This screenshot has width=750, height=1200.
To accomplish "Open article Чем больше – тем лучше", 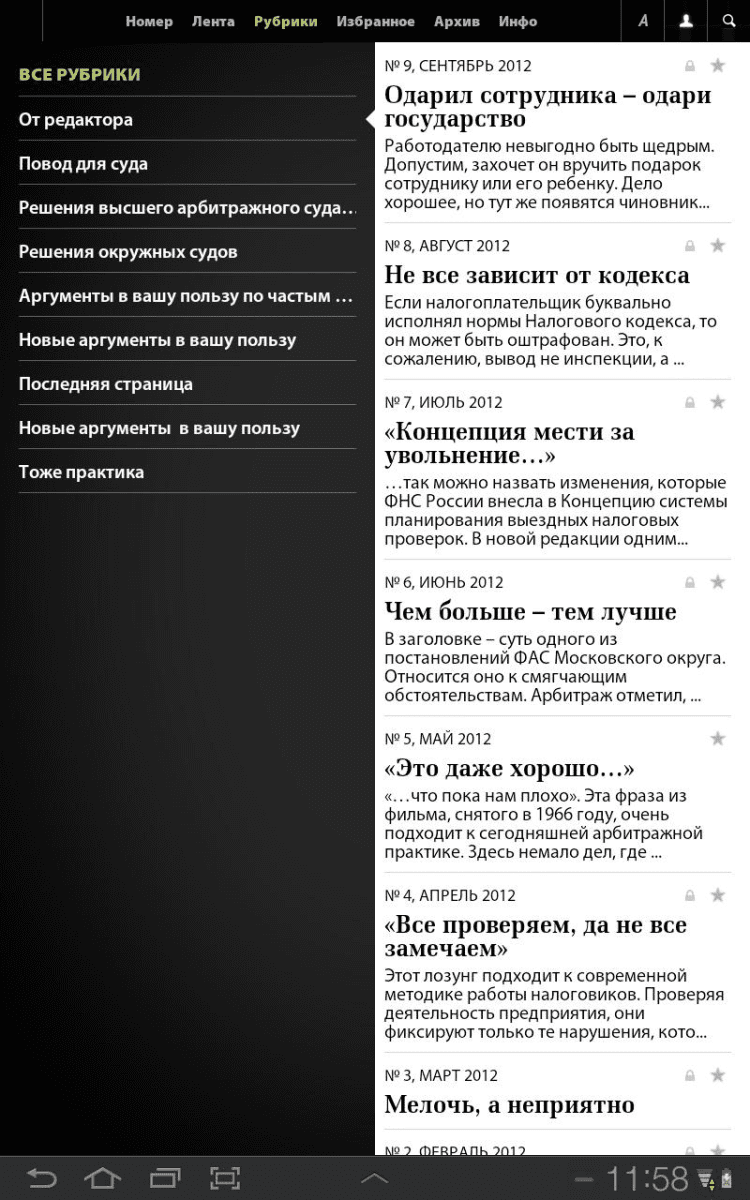I will [530, 612].
